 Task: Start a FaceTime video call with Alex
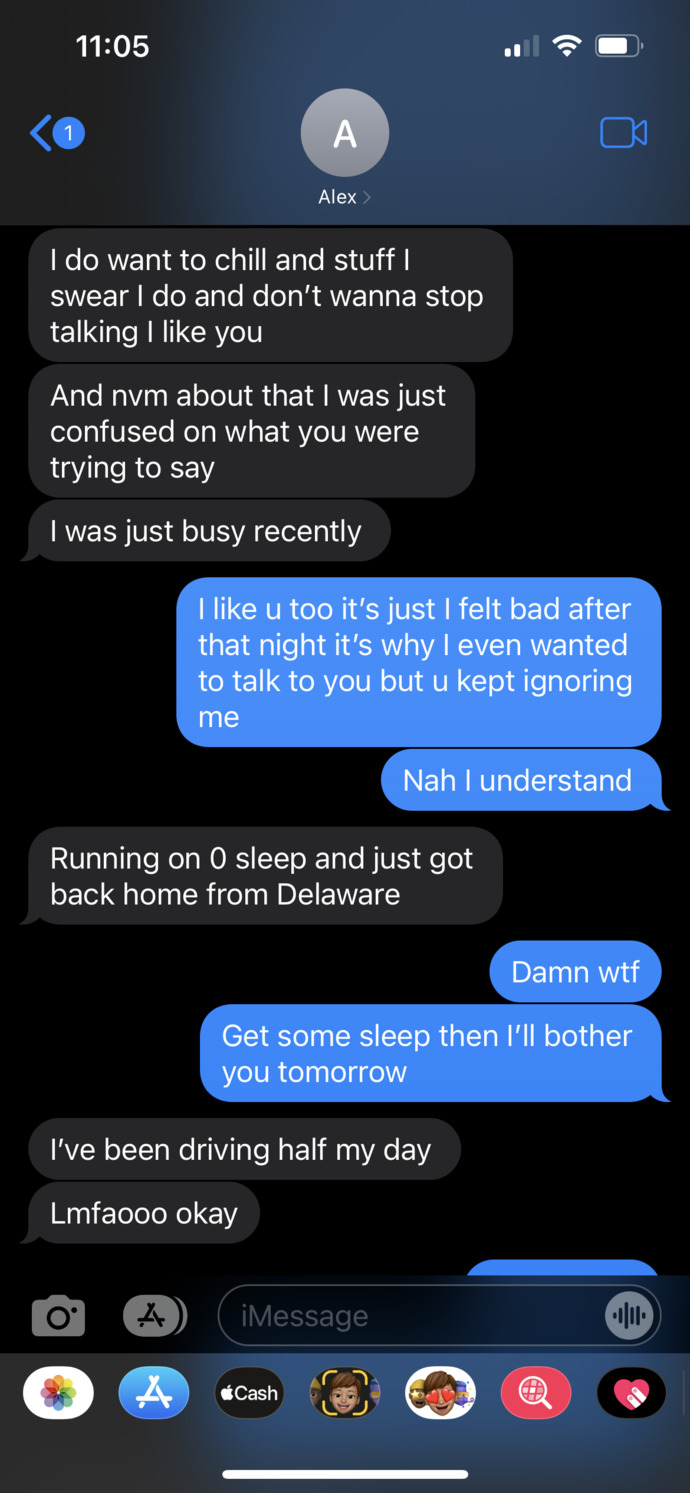tap(623, 133)
